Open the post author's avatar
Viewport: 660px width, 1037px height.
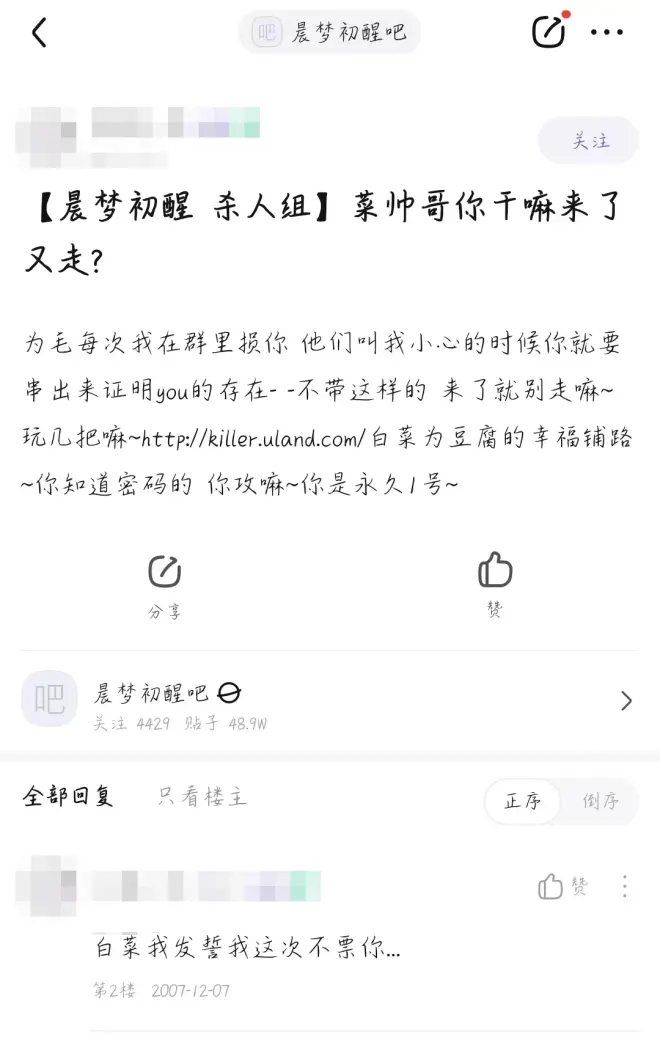point(47,137)
